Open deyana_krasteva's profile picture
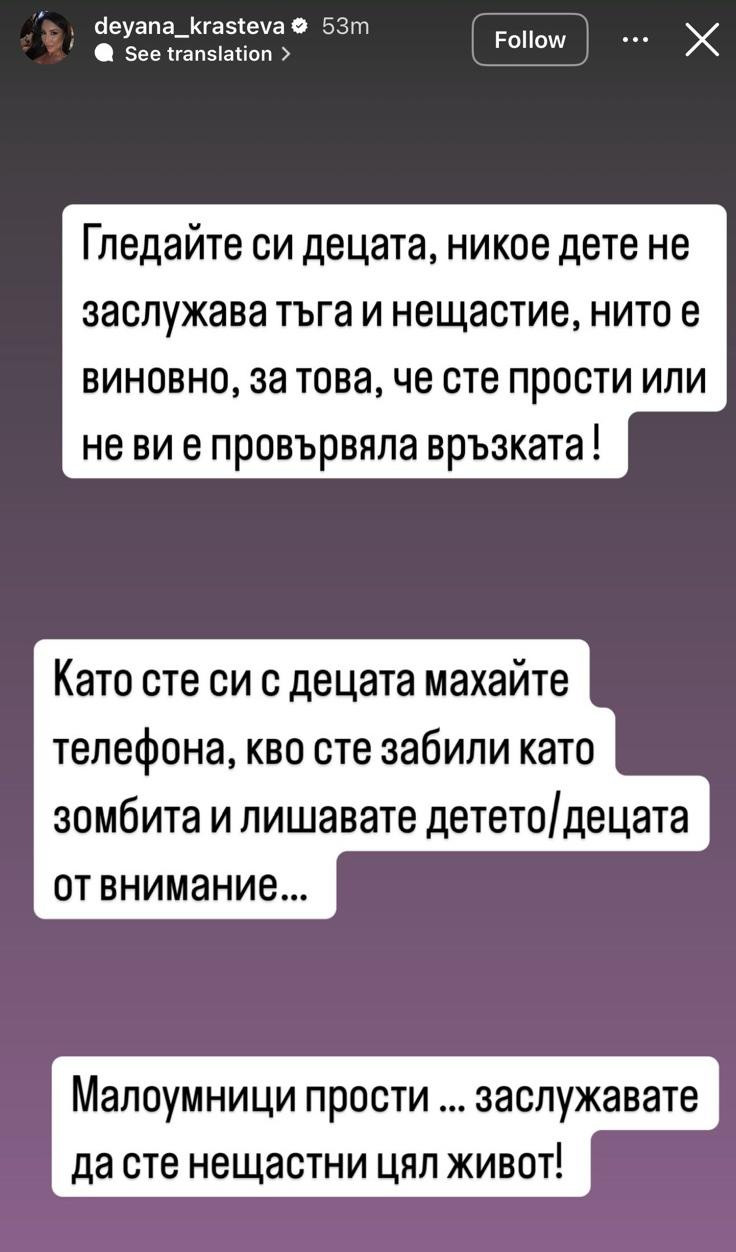 [47, 39]
